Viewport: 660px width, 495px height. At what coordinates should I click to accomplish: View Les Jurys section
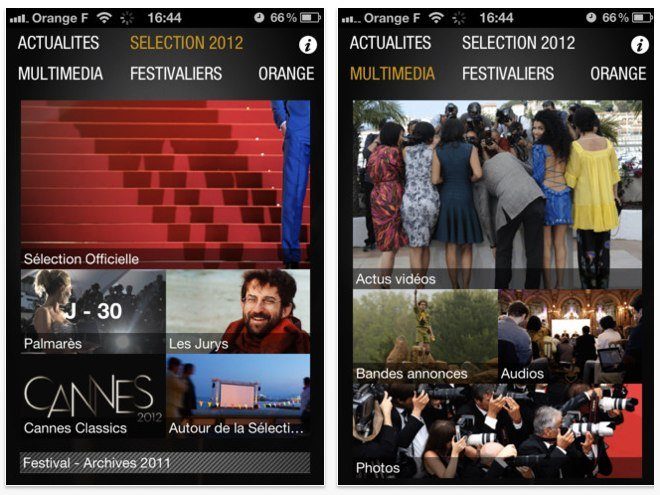tap(238, 312)
